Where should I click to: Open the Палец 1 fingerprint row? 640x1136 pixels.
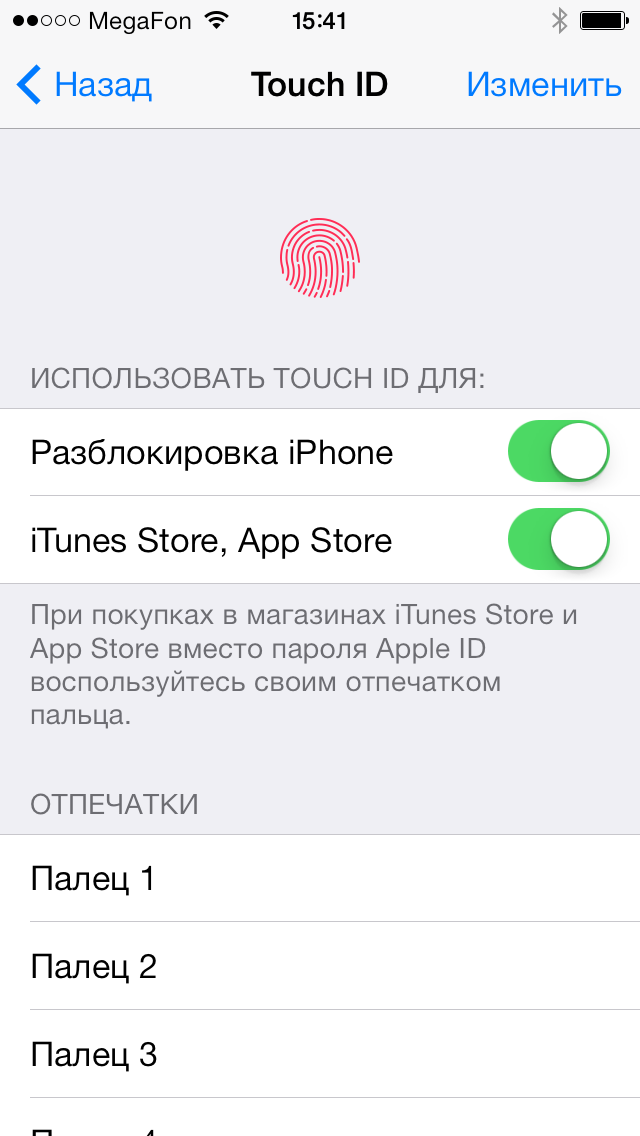coord(320,879)
